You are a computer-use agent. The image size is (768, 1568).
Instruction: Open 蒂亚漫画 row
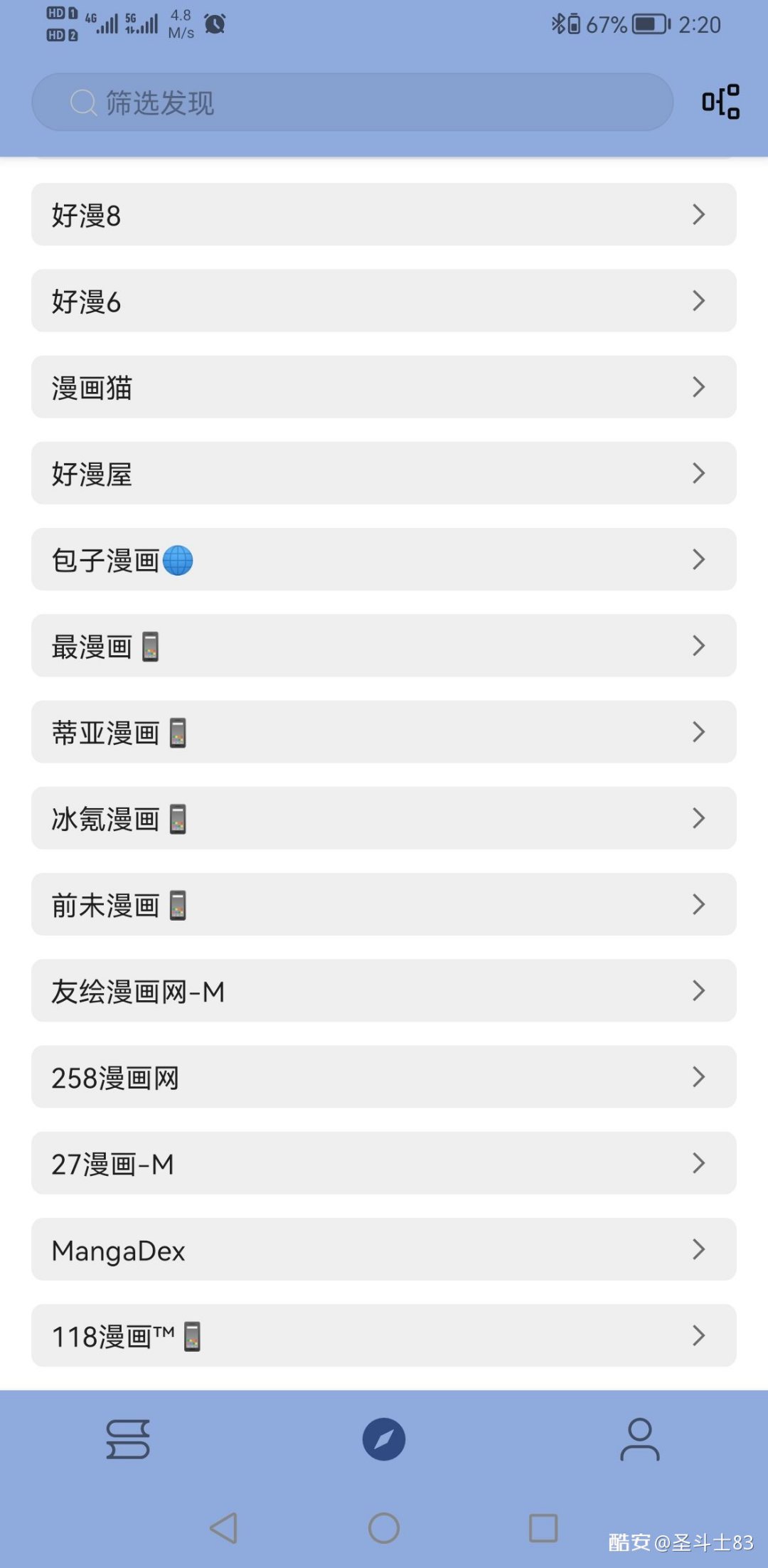tap(383, 732)
